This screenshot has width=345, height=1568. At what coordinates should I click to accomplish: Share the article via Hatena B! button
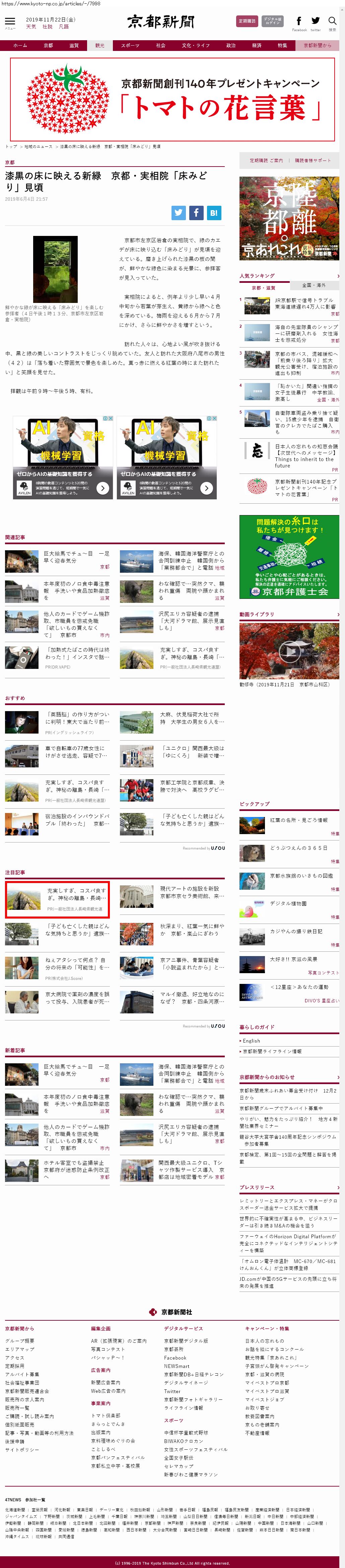point(214,212)
